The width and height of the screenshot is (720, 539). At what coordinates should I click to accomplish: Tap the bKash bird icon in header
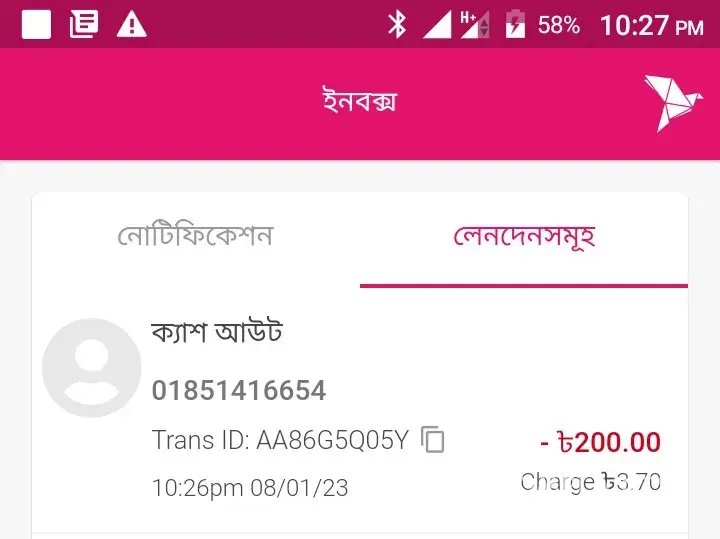pyautogui.click(x=672, y=103)
